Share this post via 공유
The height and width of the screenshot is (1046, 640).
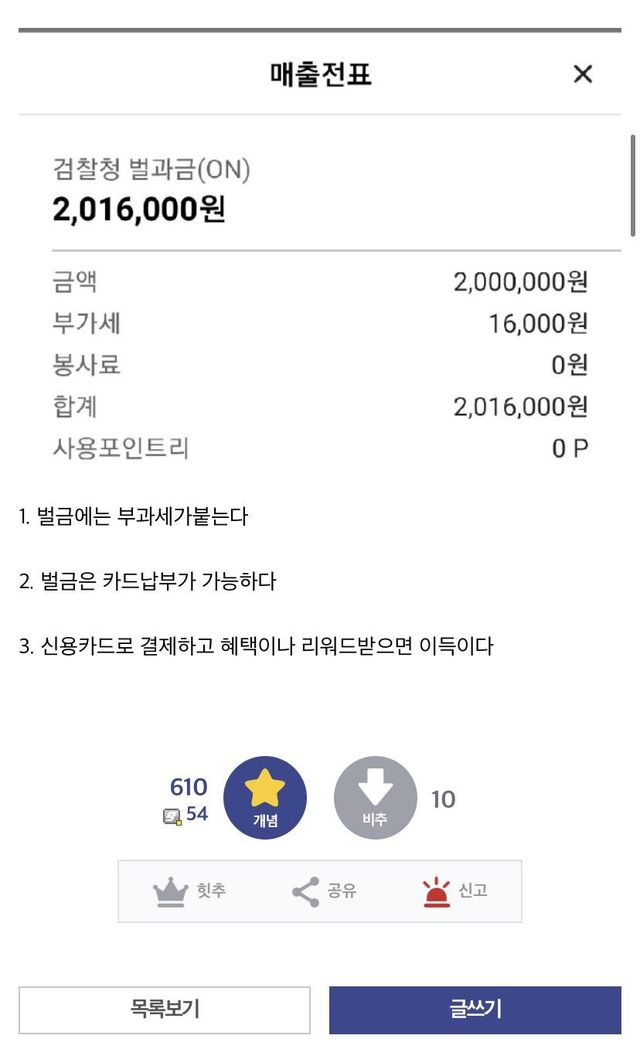tap(323, 890)
